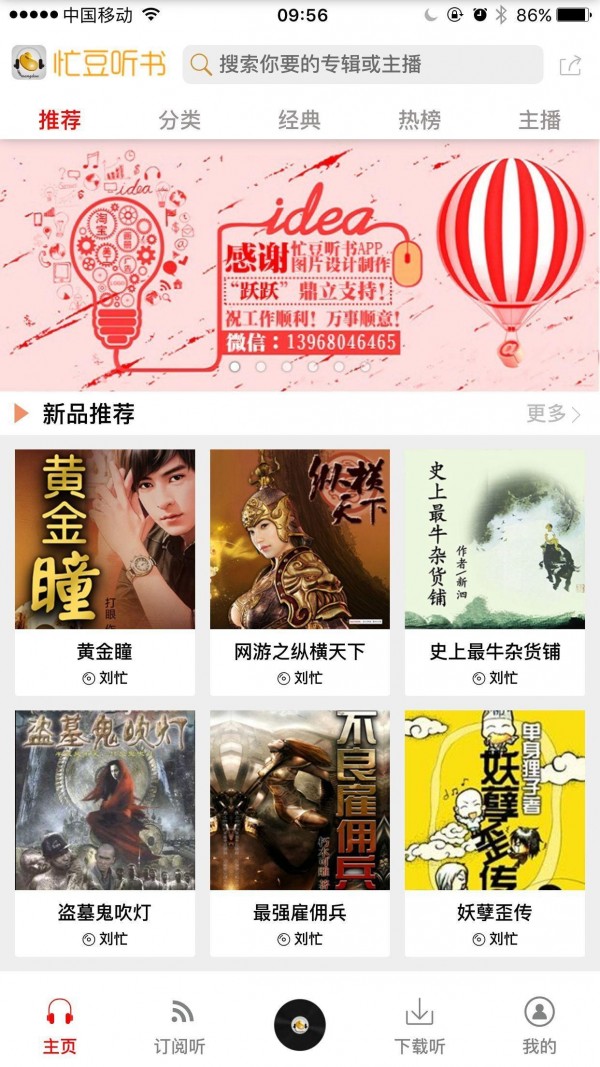
Task: Open the audiobook 史上最牛杂货铺
Action: [495, 540]
